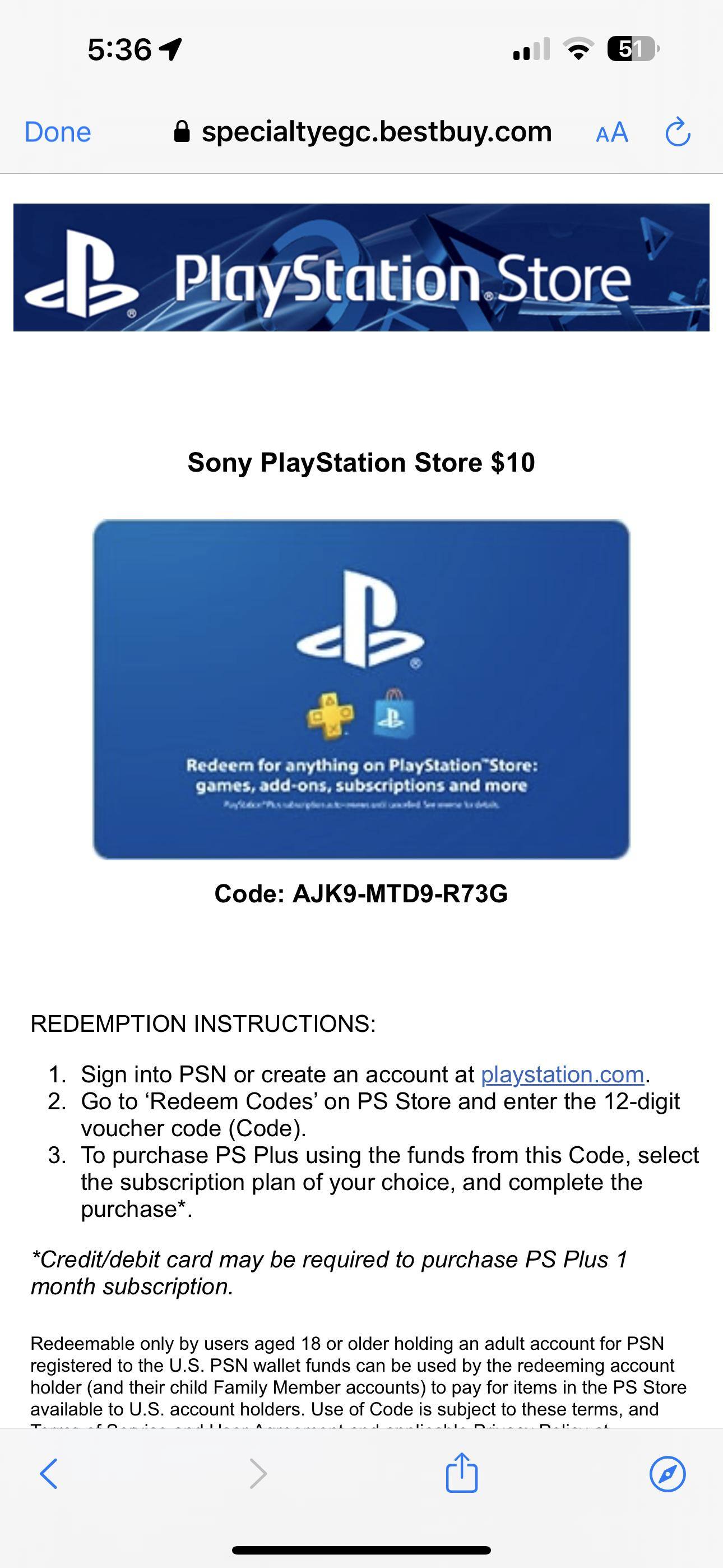The image size is (723, 1568).
Task: Tap the Sony PlayStation Store $10 title
Action: [x=361, y=464]
